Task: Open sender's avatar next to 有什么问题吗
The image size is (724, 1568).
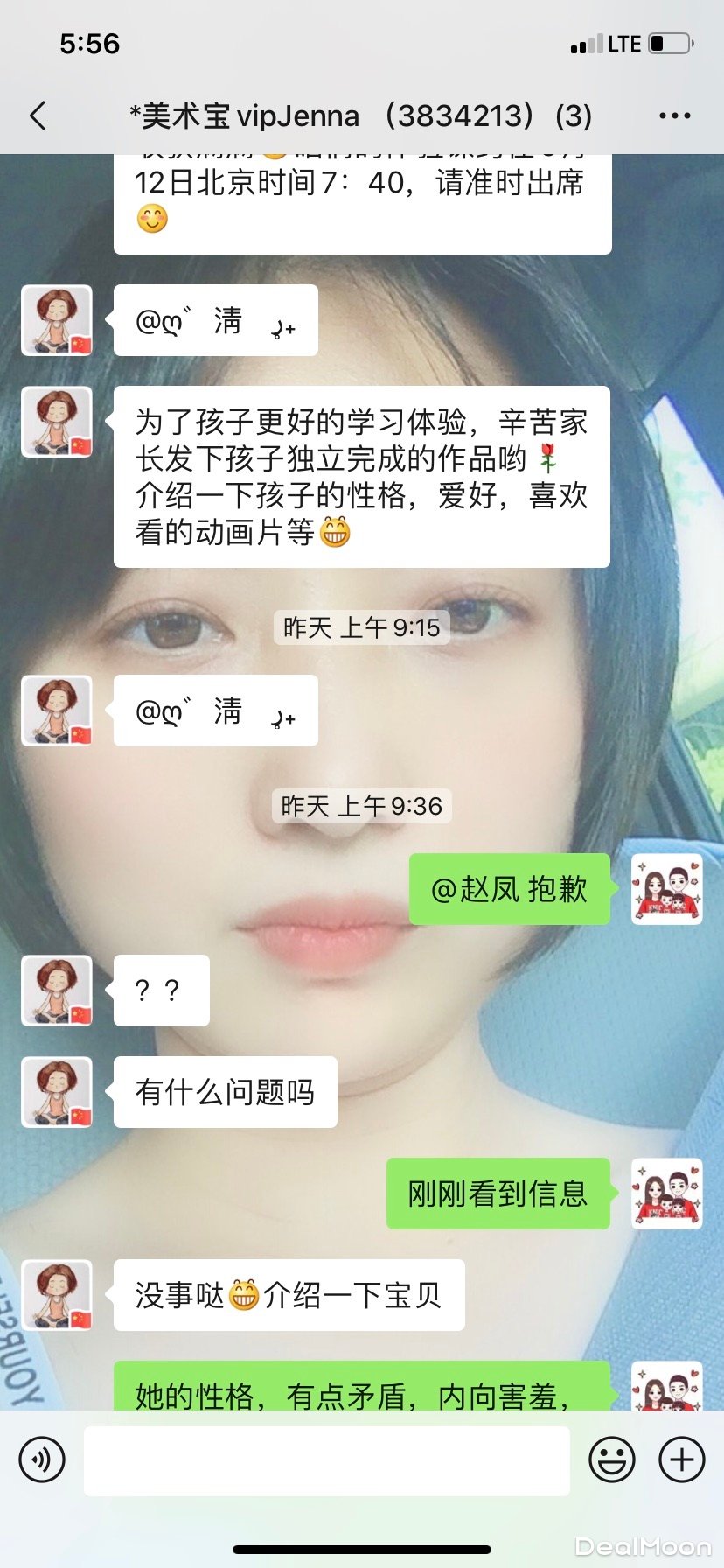Action: 57,1092
